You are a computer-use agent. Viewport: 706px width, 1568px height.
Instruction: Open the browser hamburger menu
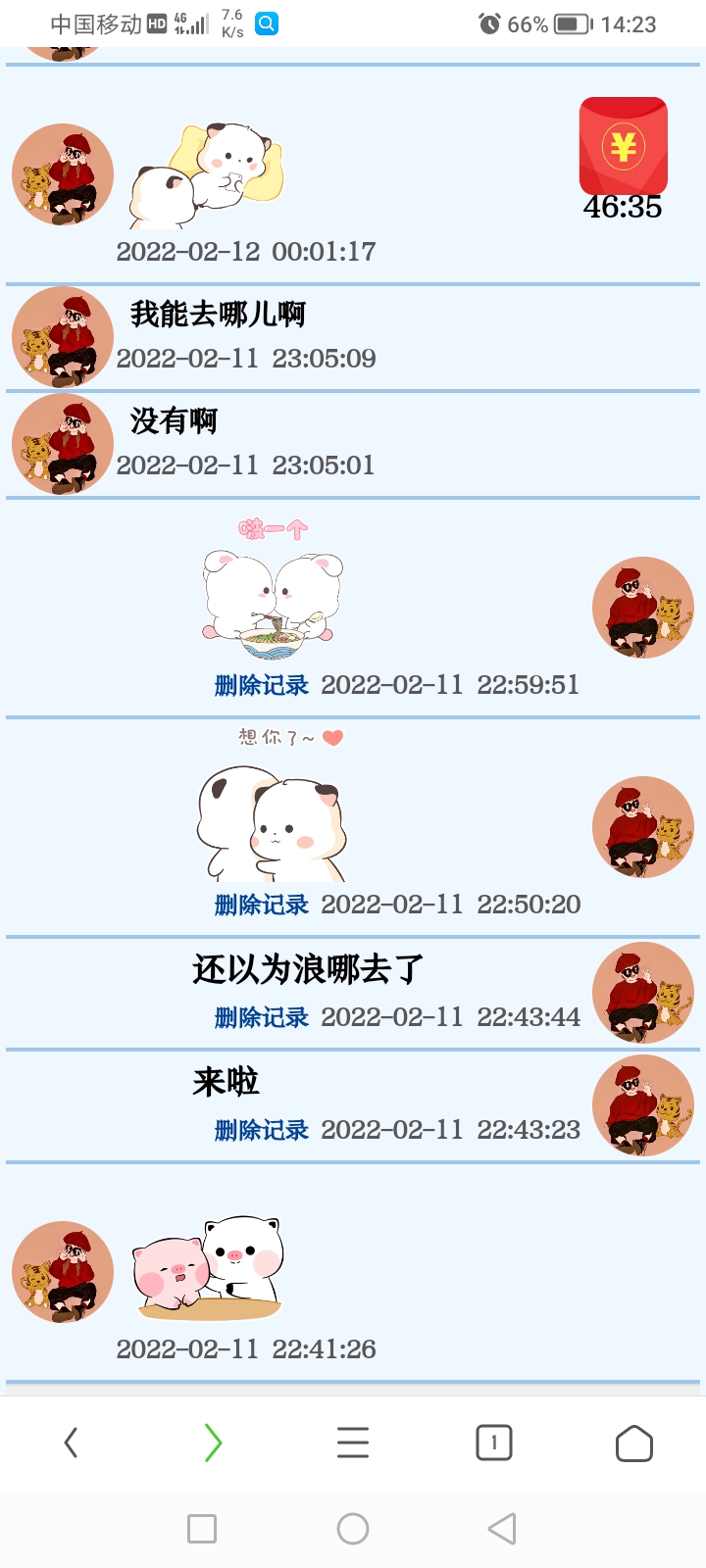351,1443
